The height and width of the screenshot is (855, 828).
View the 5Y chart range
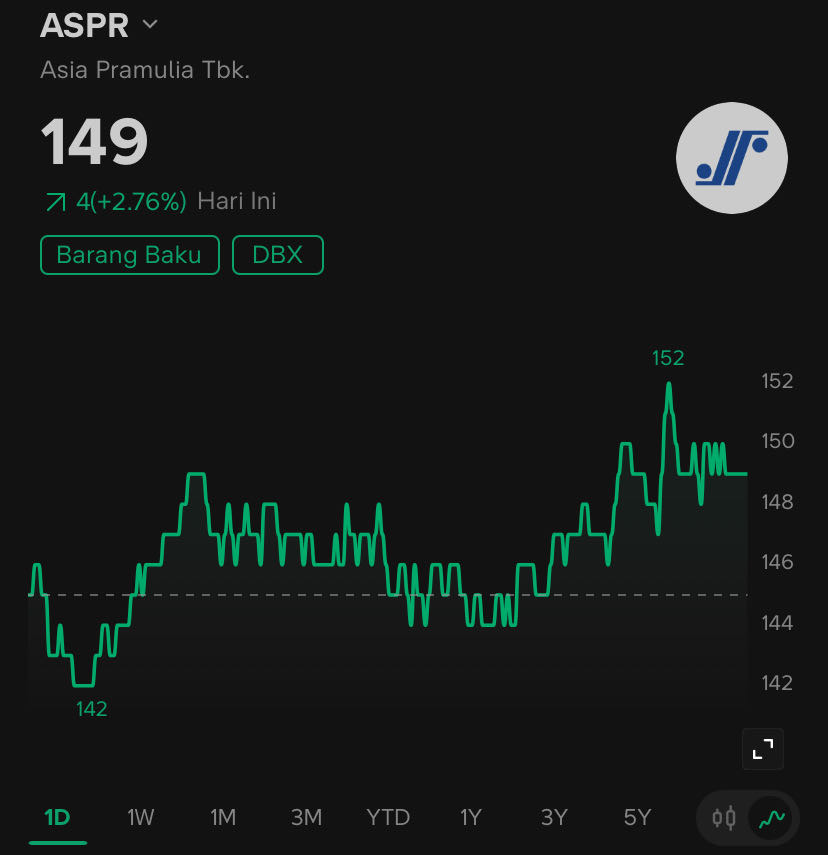(x=637, y=818)
